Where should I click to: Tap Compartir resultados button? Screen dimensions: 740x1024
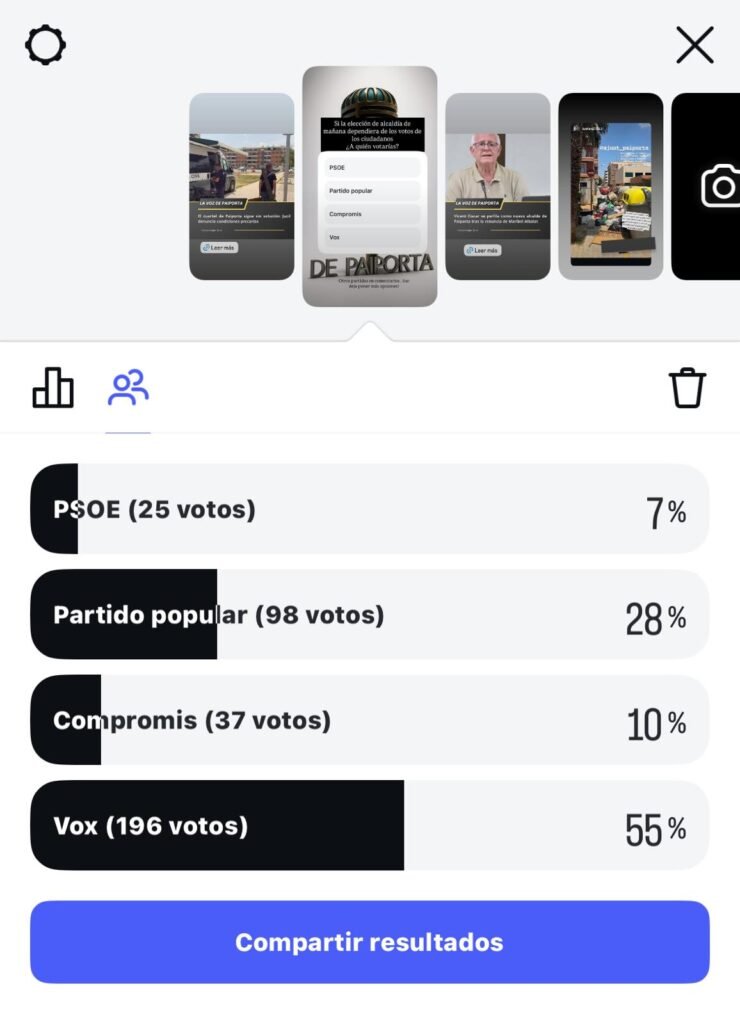369,942
